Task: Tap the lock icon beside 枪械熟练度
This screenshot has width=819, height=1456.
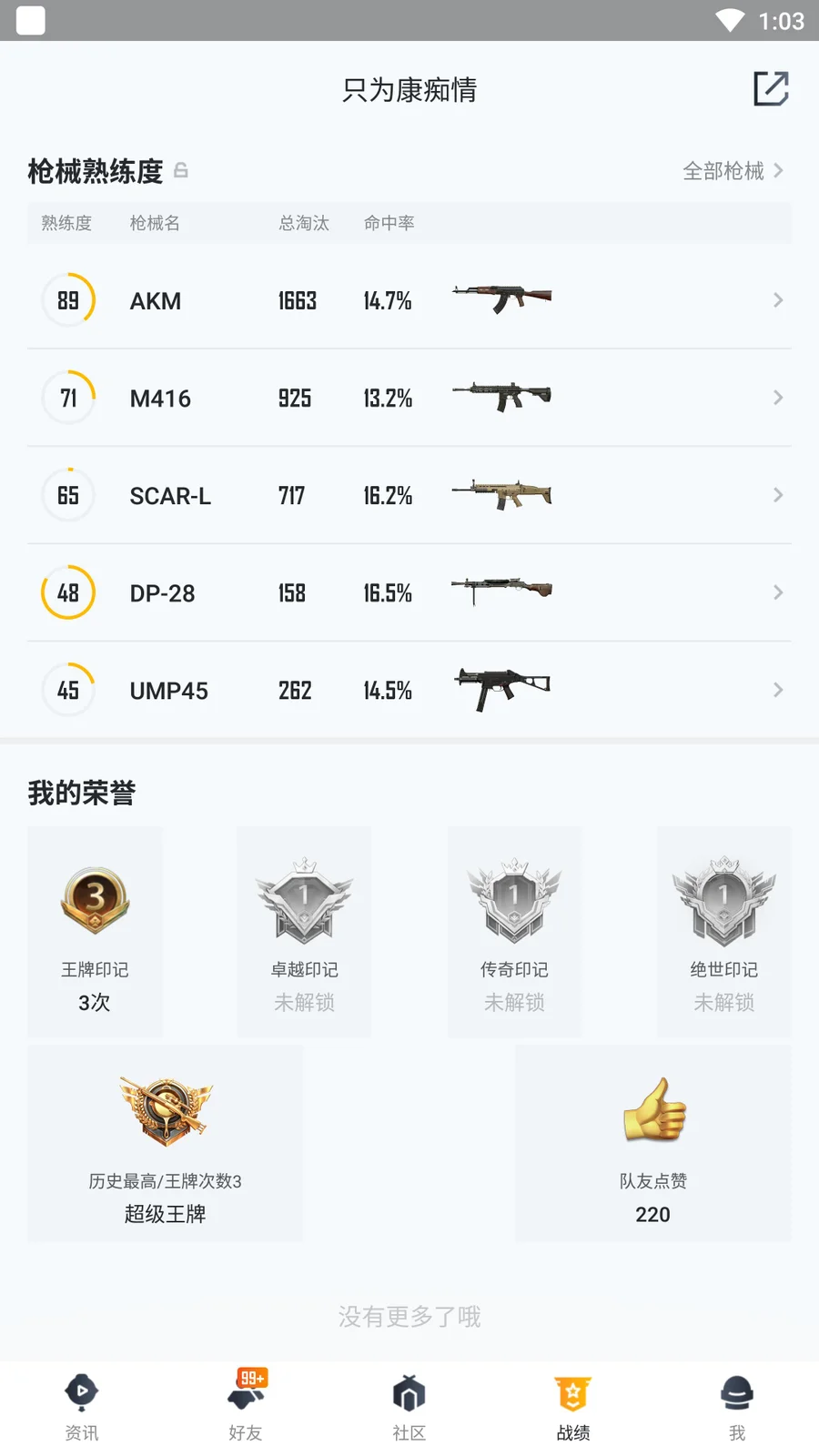Action: [x=181, y=170]
